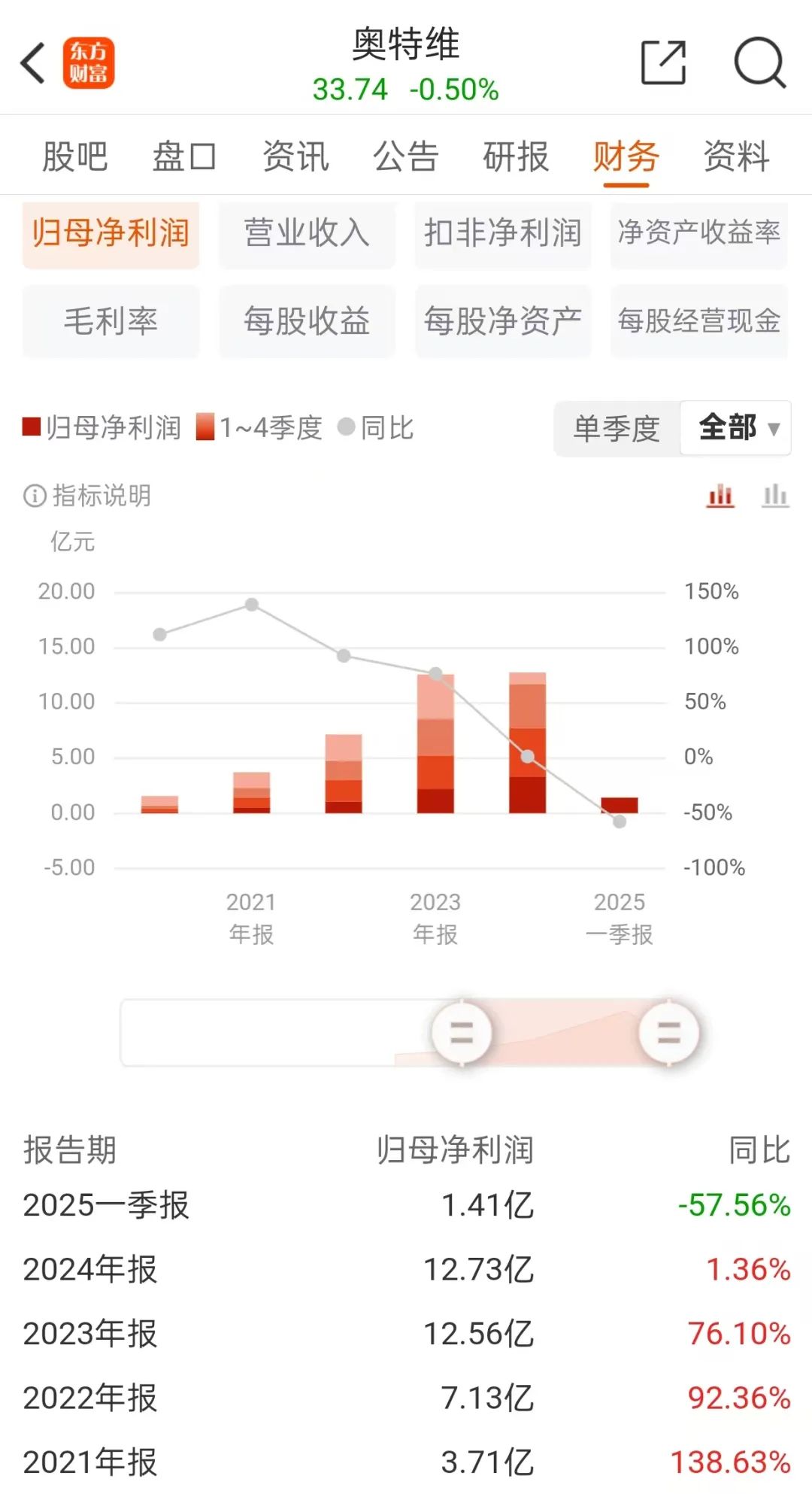Show the 净资产收益率 metric

pos(698,233)
